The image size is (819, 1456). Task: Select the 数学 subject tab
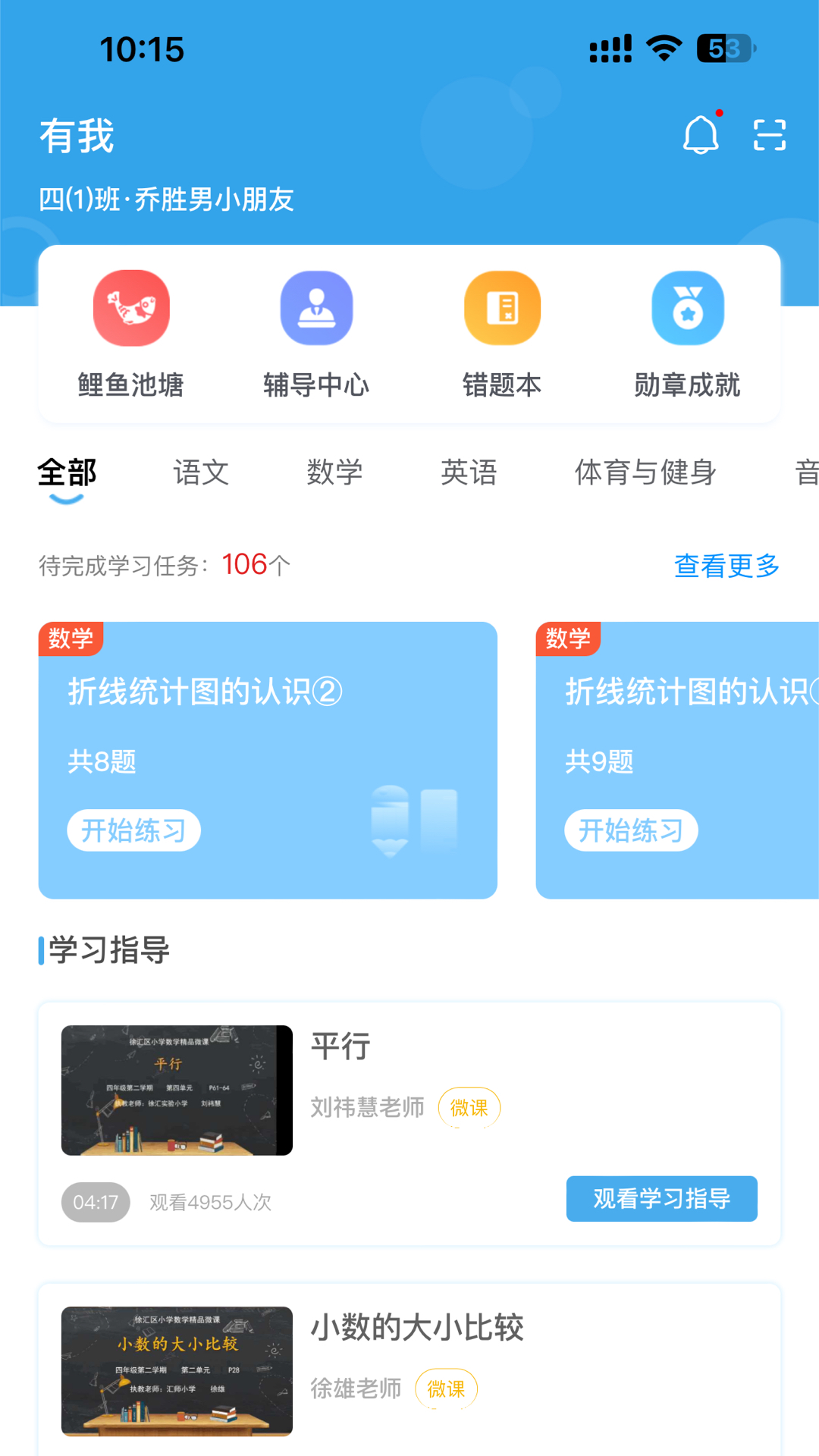click(336, 472)
